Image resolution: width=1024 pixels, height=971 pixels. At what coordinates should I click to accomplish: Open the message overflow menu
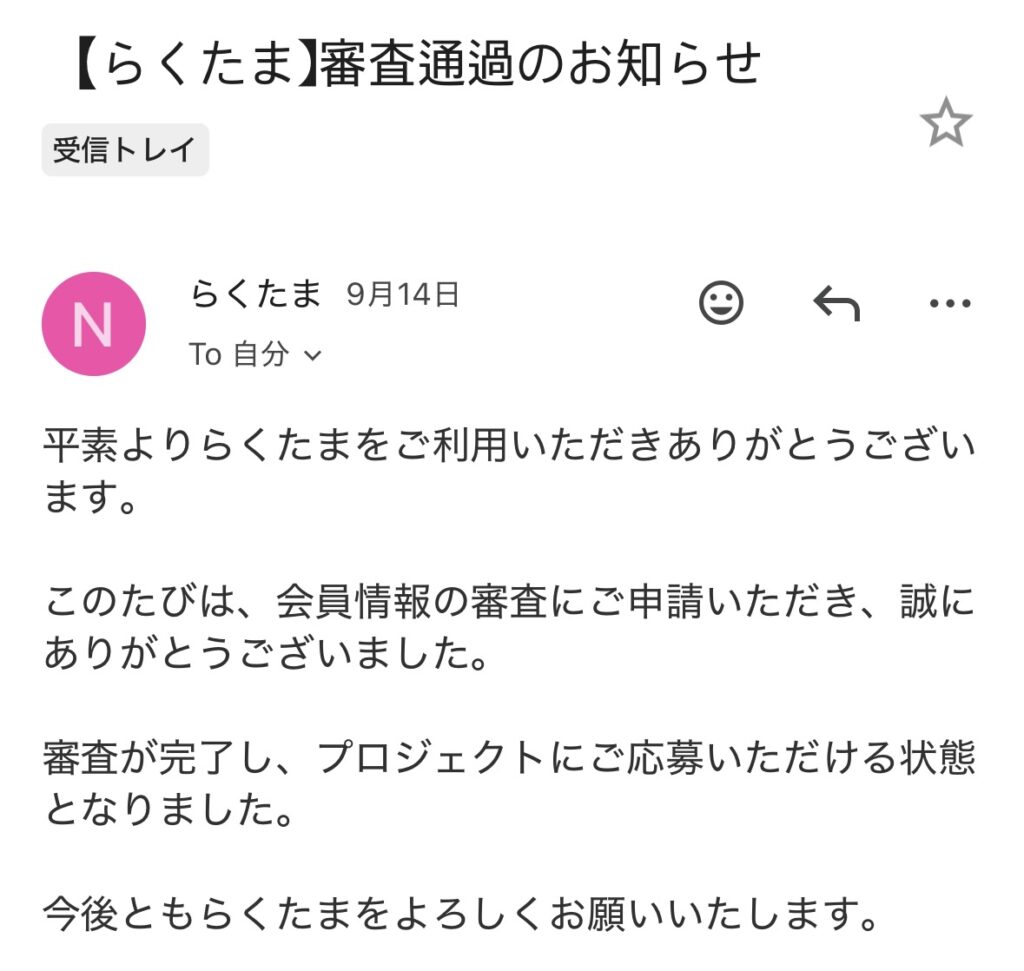[x=949, y=303]
